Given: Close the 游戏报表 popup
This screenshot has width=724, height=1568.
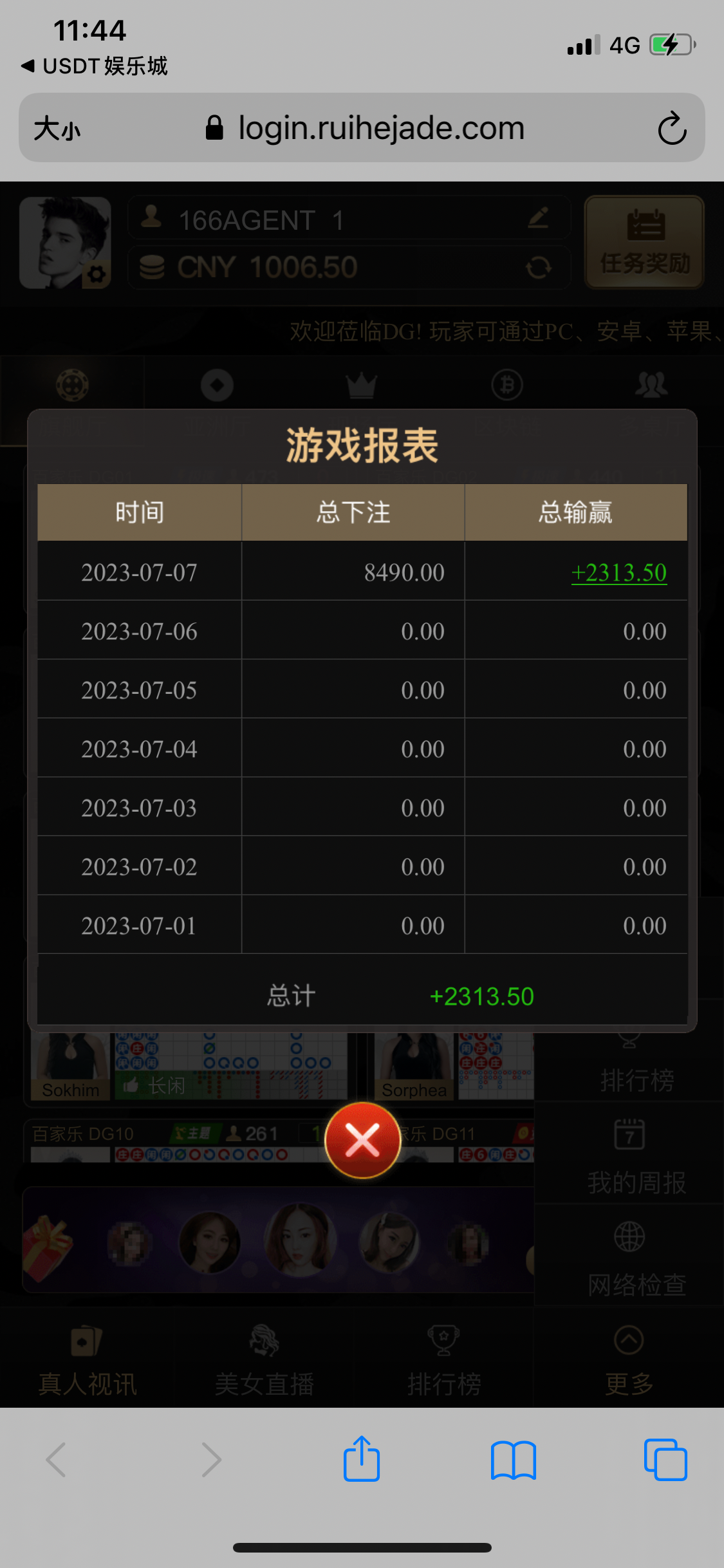Looking at the screenshot, I should coord(363,1140).
